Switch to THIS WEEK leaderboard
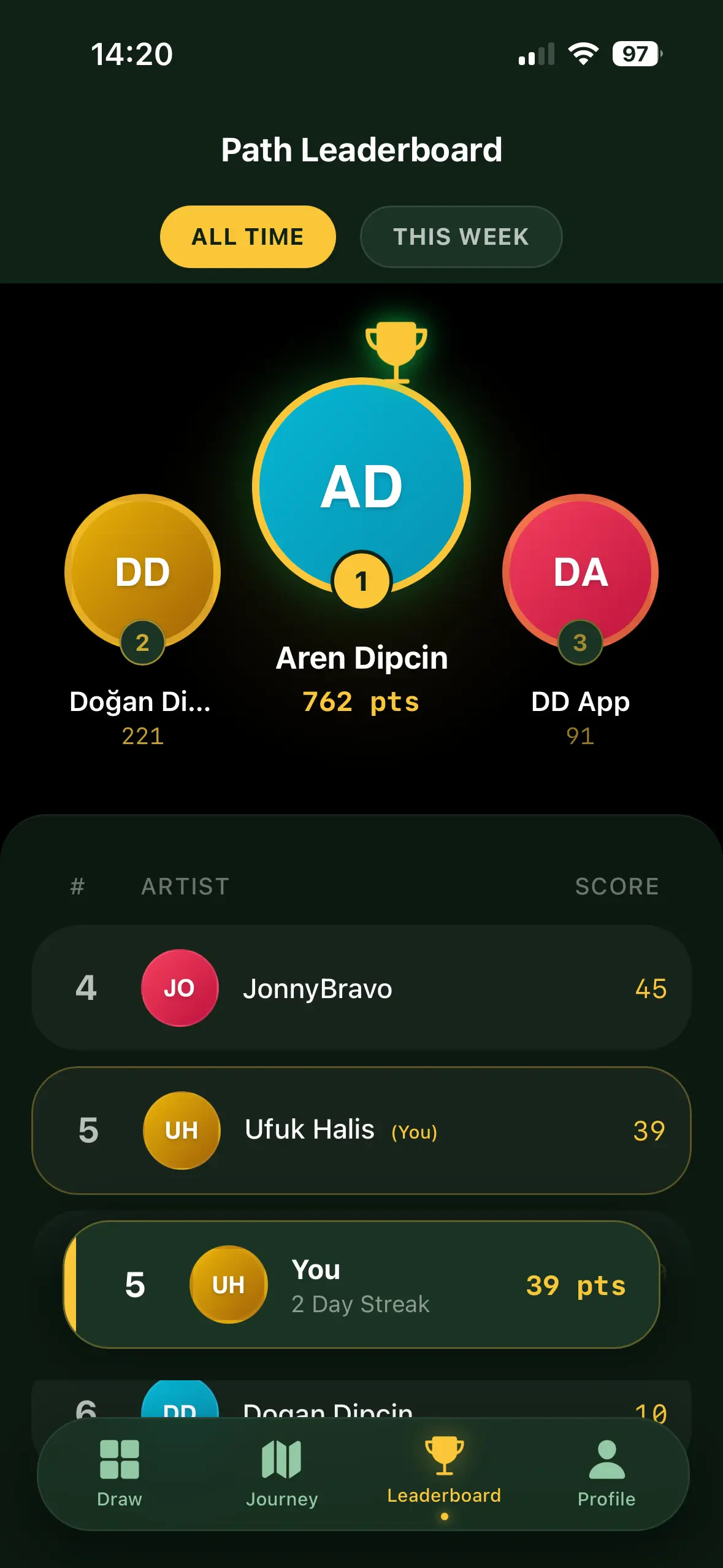Image resolution: width=723 pixels, height=1568 pixels. tap(461, 237)
